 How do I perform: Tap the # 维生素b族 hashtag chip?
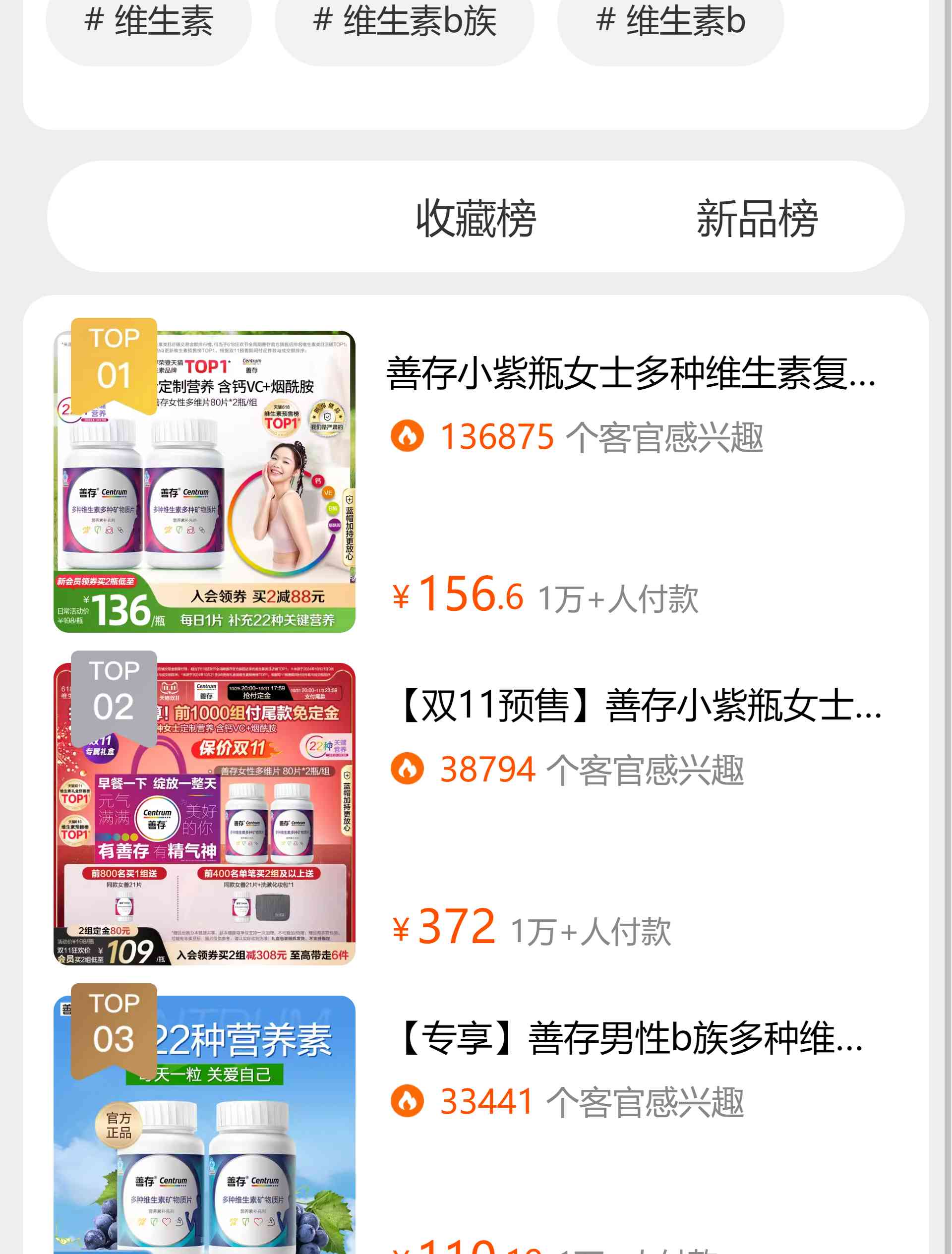click(x=404, y=23)
